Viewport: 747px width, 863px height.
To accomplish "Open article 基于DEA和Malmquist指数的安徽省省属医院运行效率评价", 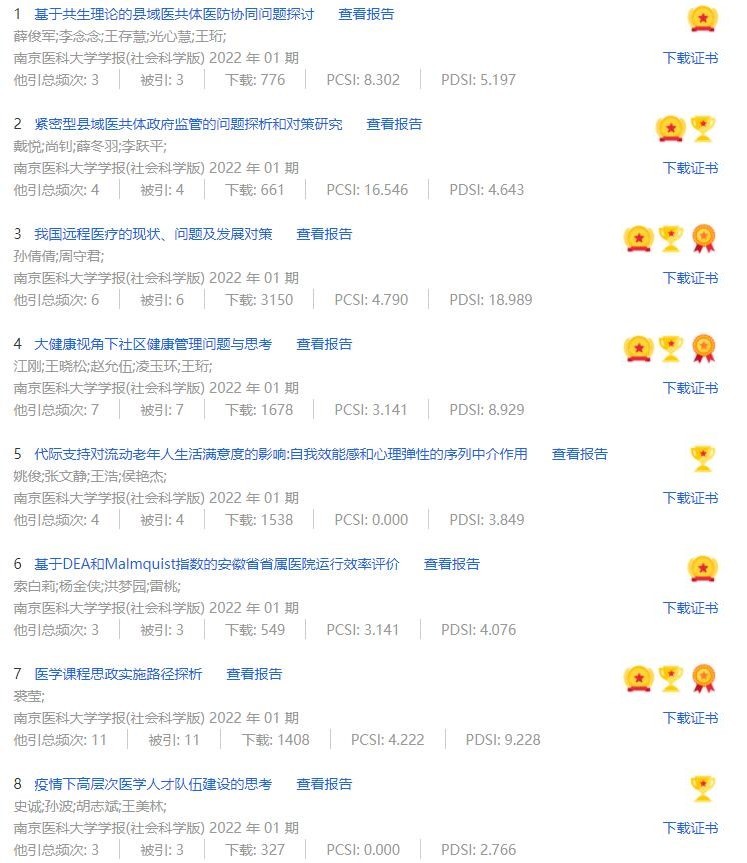I will 217,564.
